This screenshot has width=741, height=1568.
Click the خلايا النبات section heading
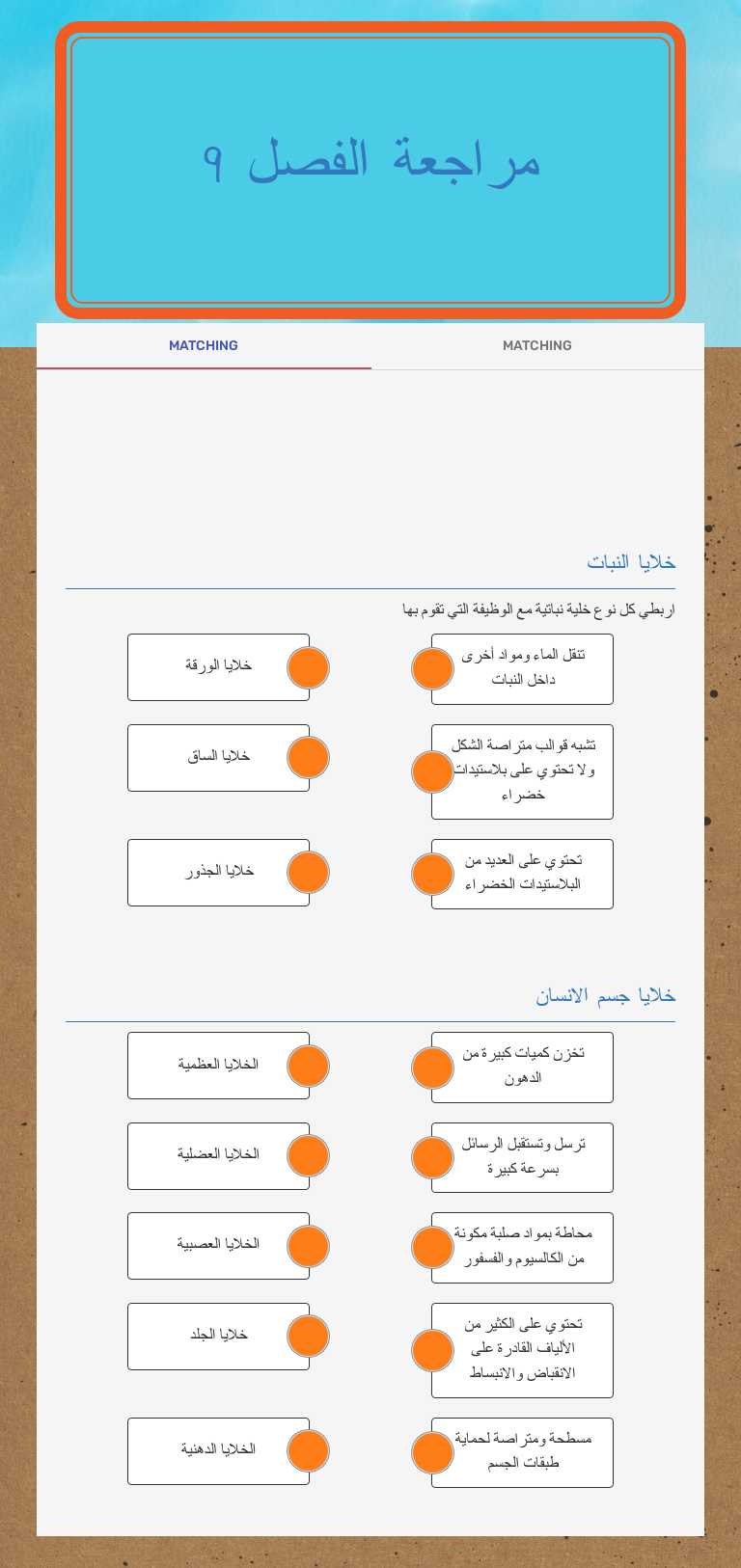[x=632, y=562]
